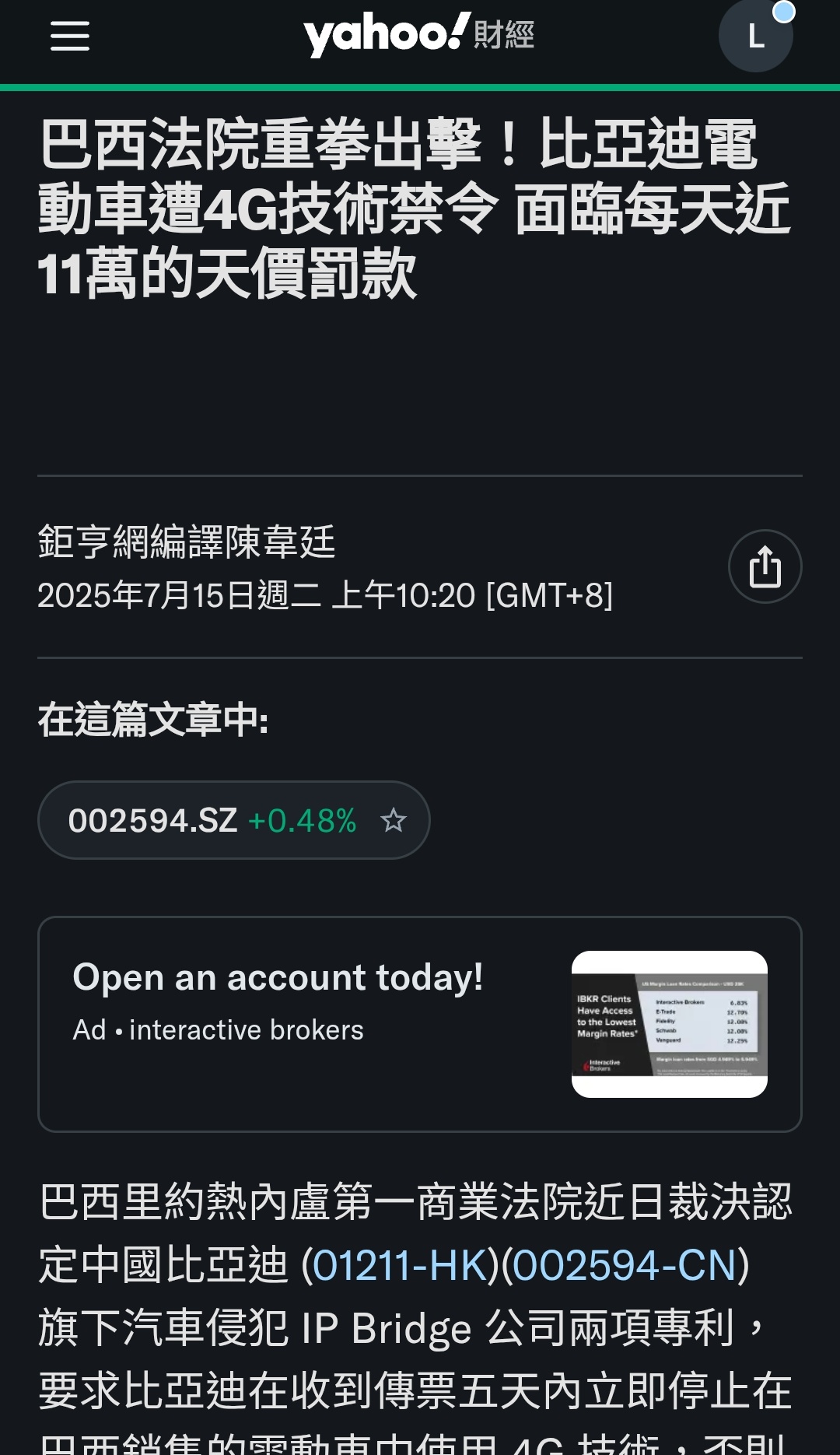Screen dimensions: 840x1455
Task: Toggle watchlist star for BYD stock
Action: (395, 819)
